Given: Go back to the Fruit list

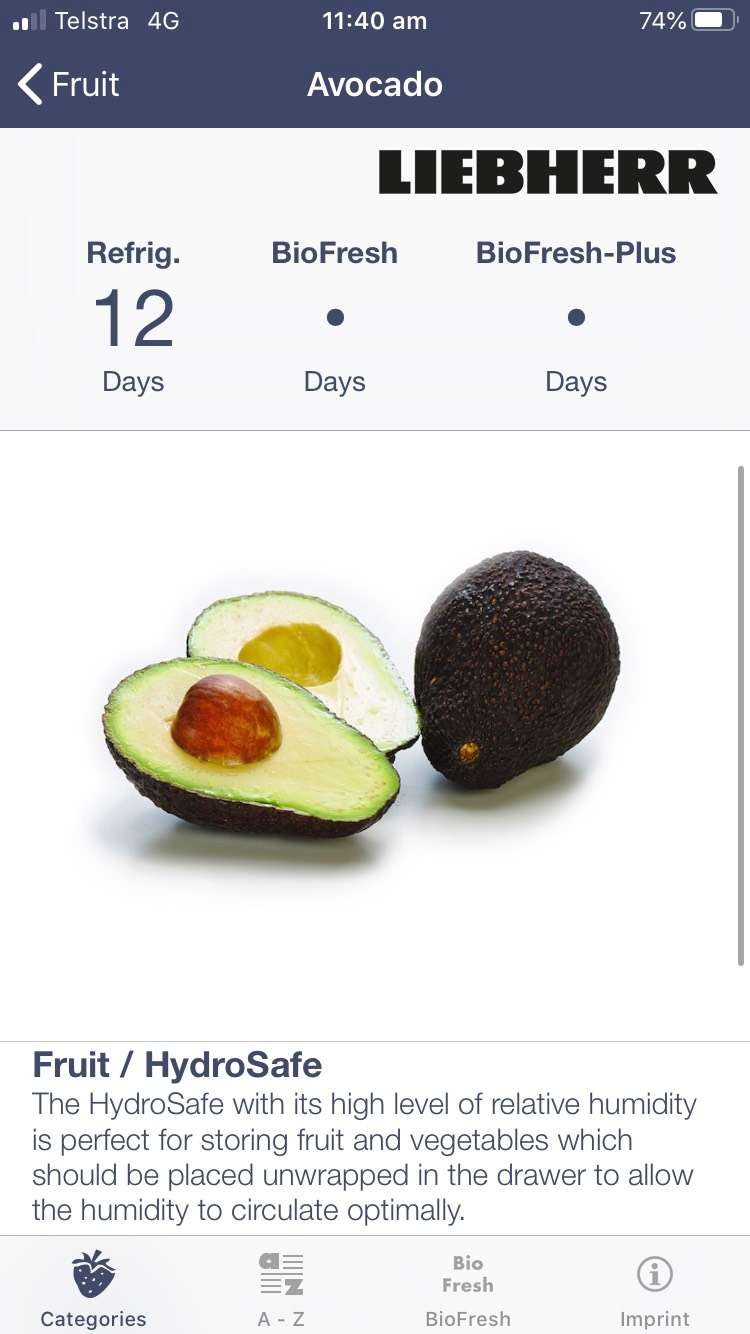Looking at the screenshot, I should coord(69,85).
